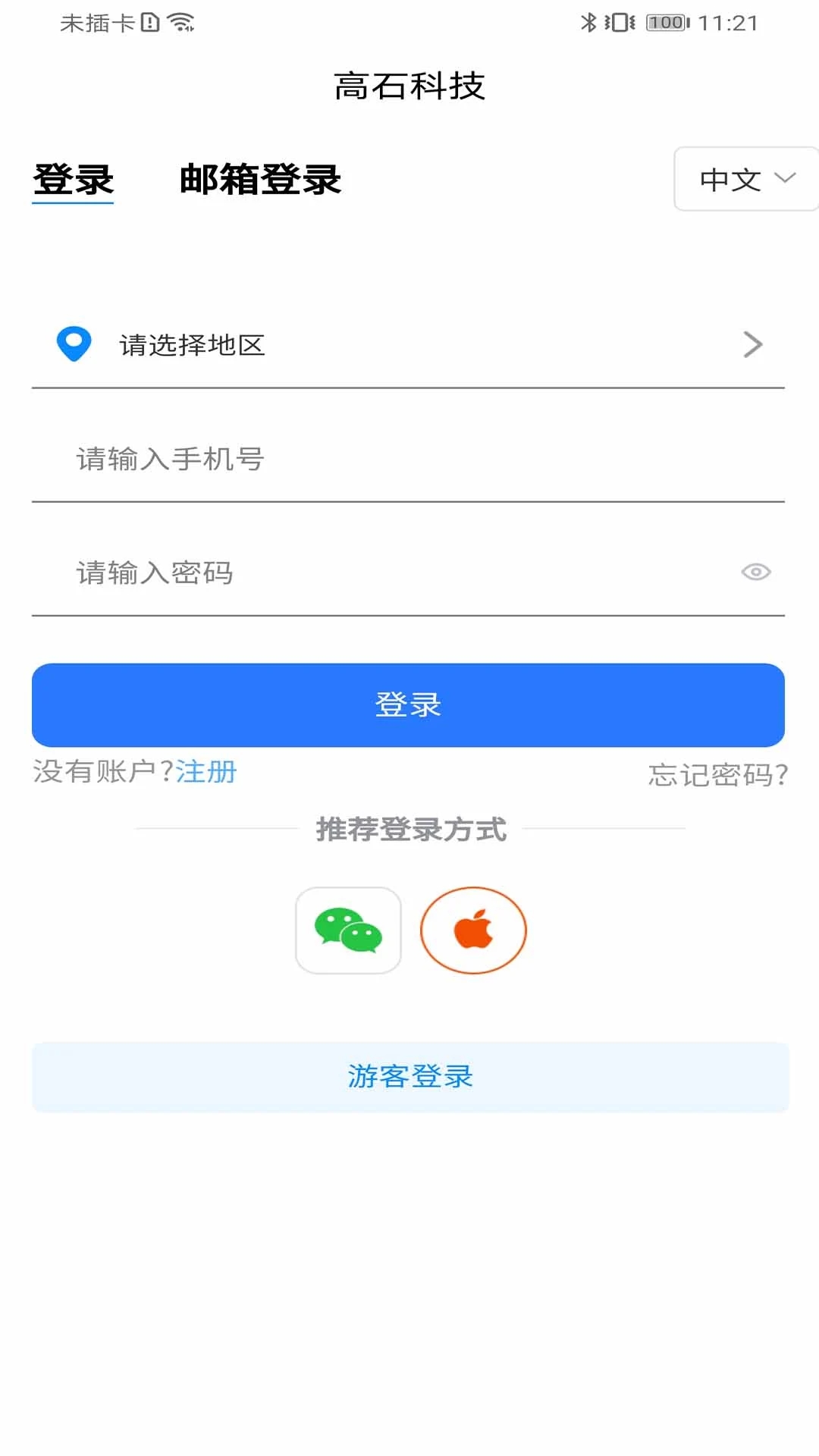
Task: Select the 登录 tab
Action: tap(73, 180)
